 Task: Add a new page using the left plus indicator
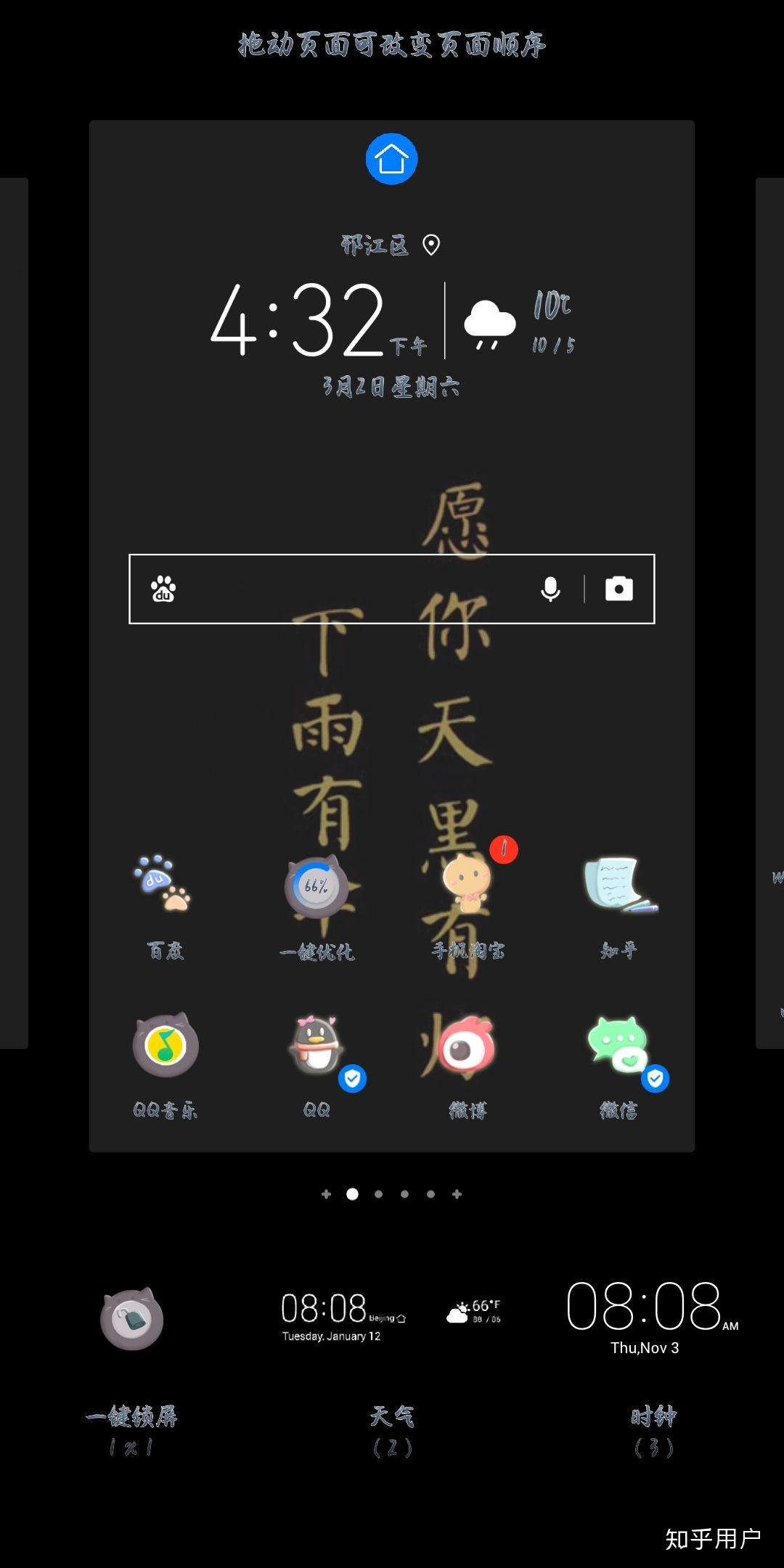(326, 1194)
